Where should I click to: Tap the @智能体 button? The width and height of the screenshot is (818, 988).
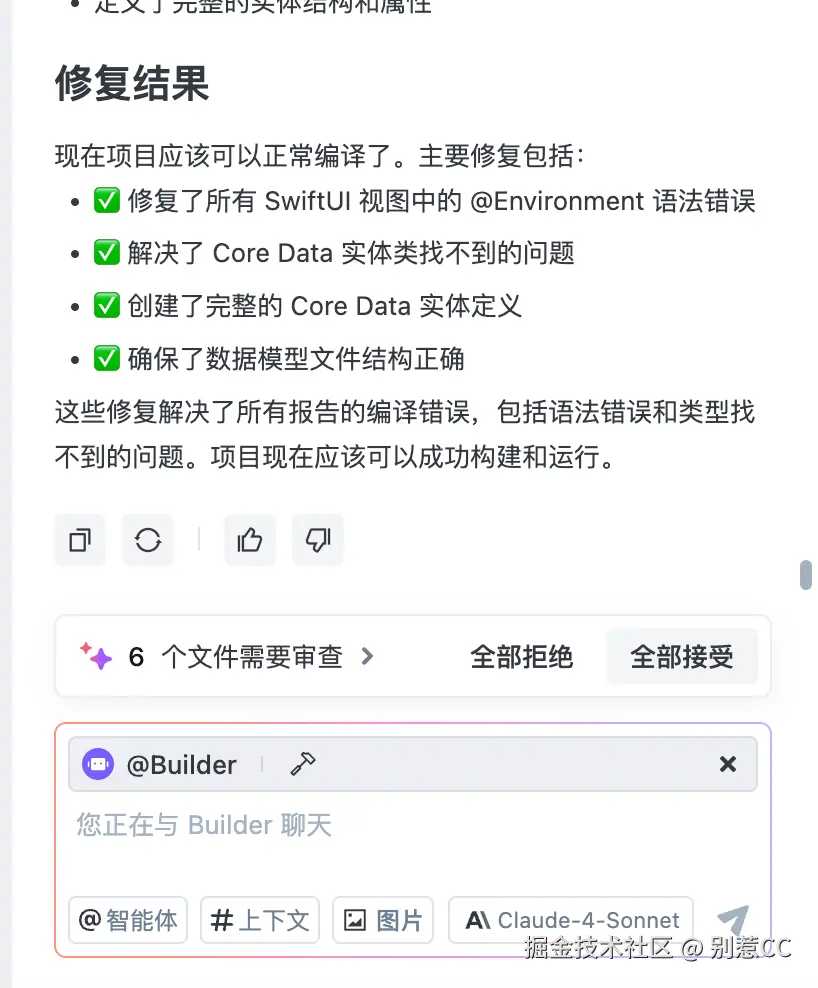127,920
